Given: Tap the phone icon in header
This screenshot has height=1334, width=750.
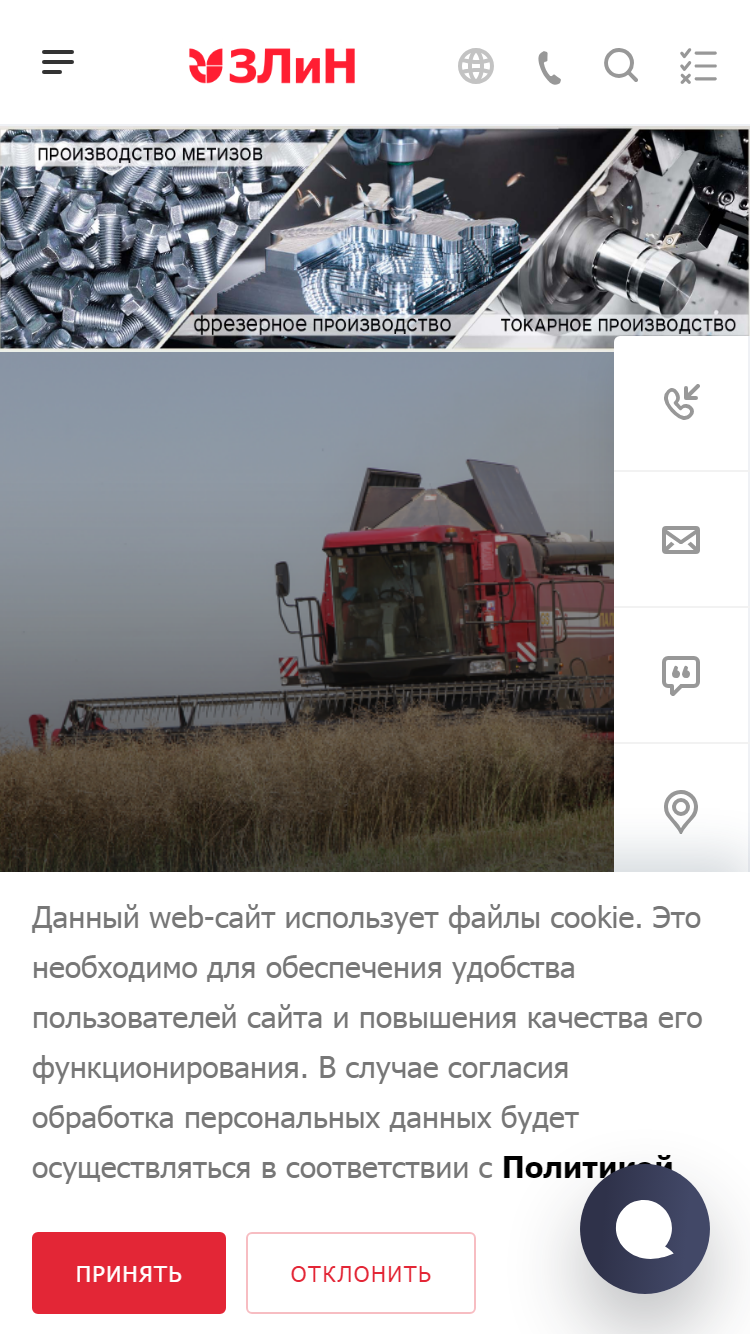Looking at the screenshot, I should point(549,68).
